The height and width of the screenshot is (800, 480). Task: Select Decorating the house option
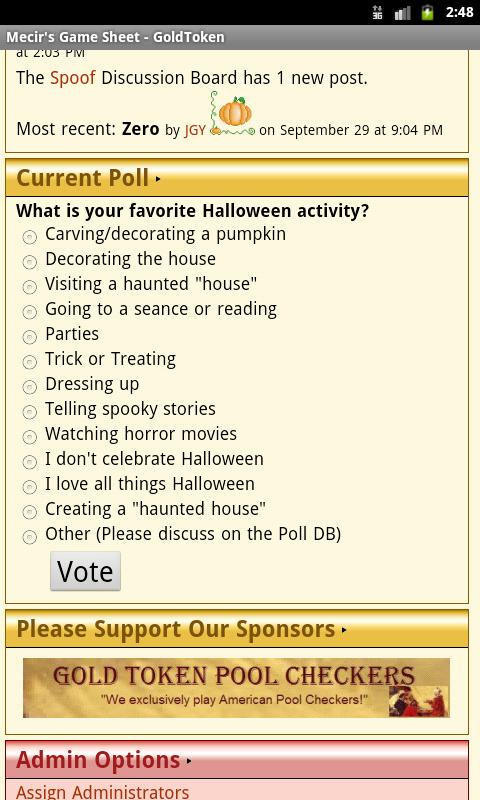coord(30,262)
